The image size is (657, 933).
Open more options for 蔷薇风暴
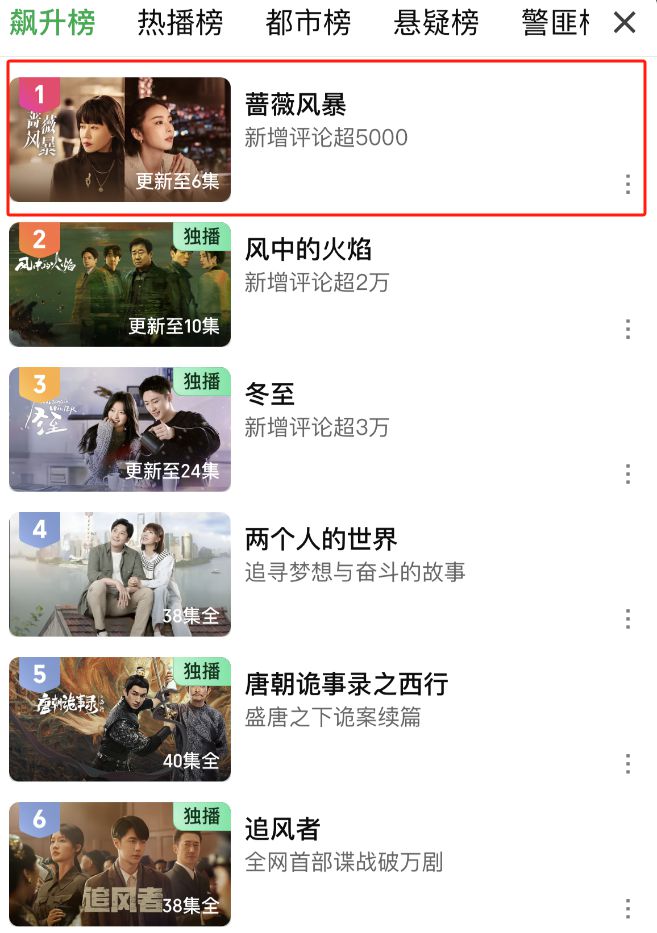[628, 184]
